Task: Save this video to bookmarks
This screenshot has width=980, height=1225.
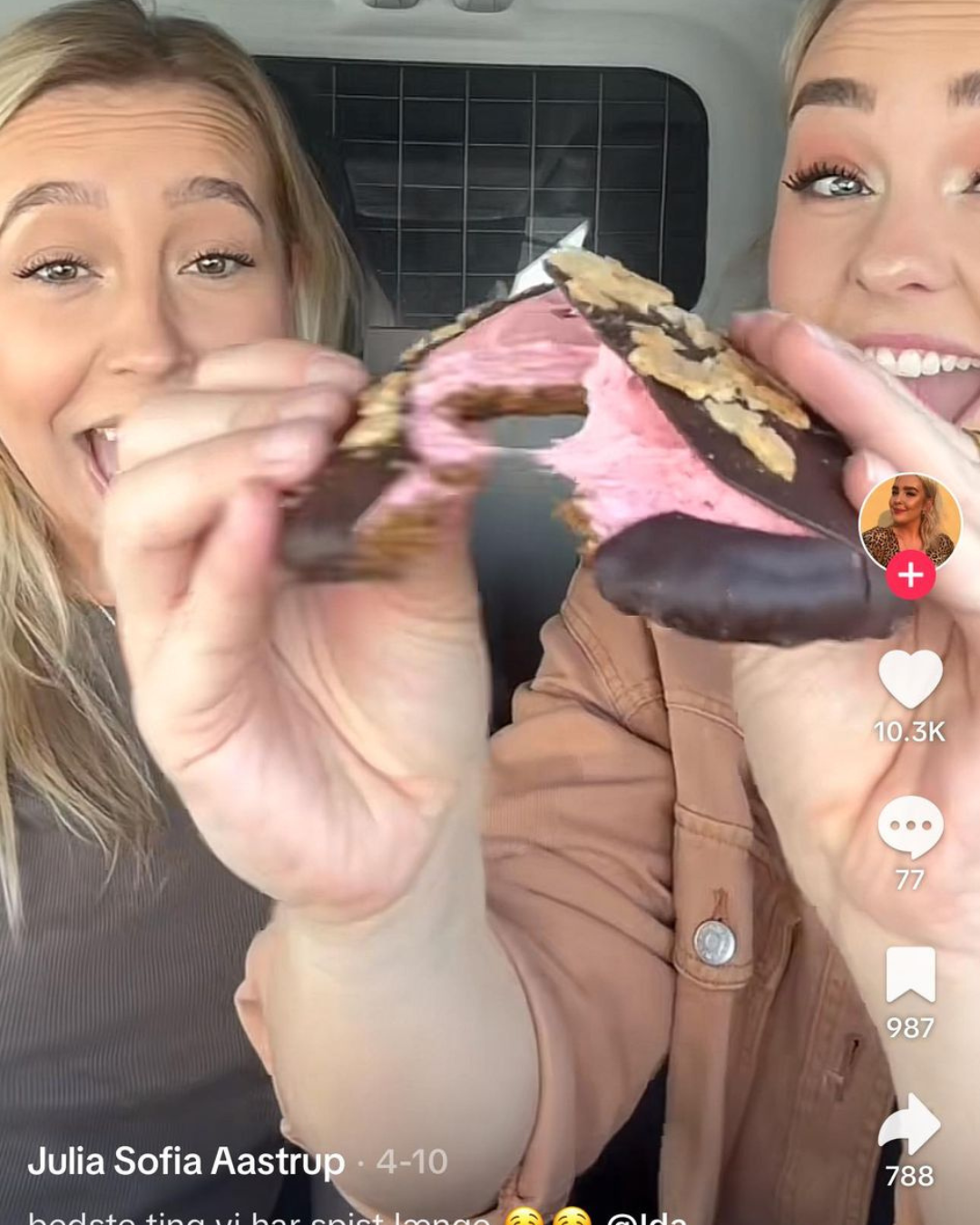Action: (x=910, y=975)
